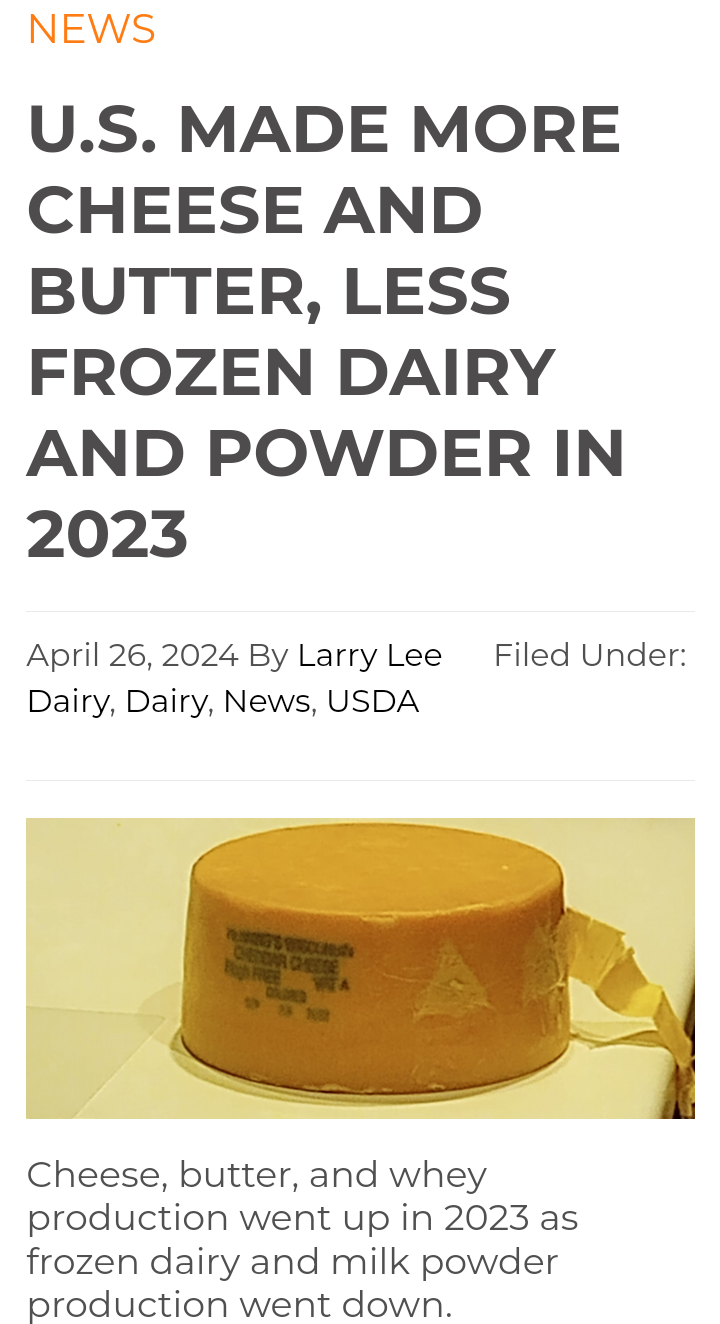This screenshot has width=720, height=1324.
Task: Open author Larry Lee's page
Action: click(x=369, y=655)
